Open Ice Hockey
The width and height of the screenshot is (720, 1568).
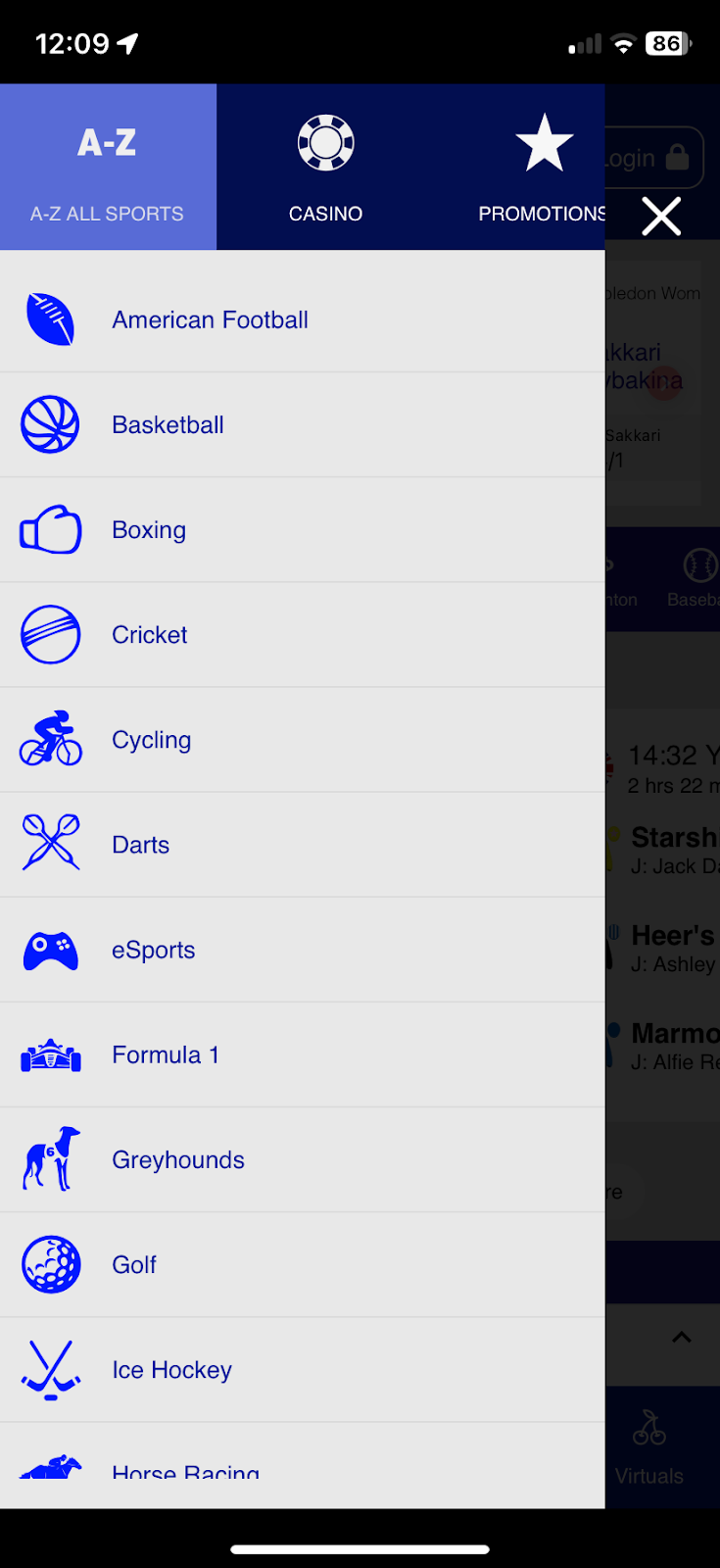click(x=171, y=1369)
